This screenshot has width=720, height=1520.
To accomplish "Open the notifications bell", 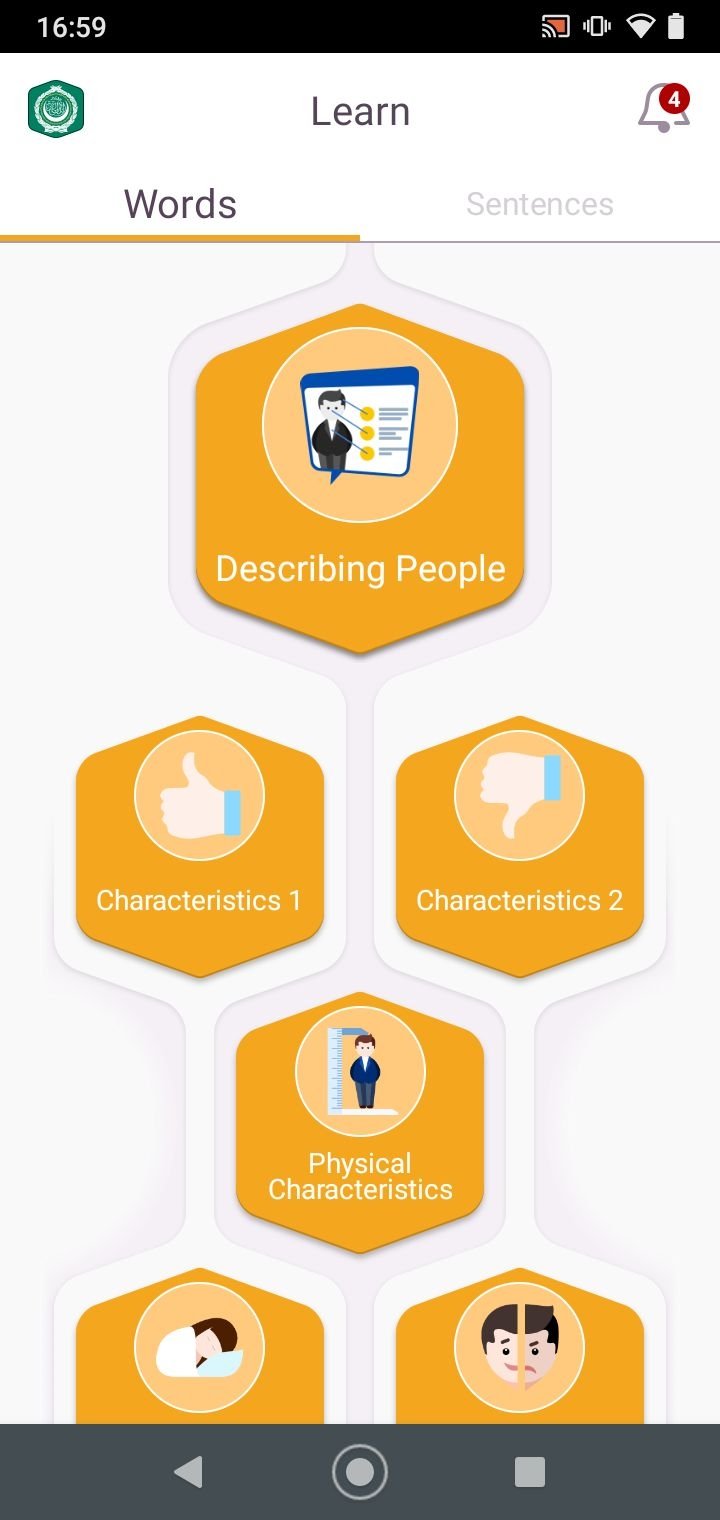I will (663, 109).
